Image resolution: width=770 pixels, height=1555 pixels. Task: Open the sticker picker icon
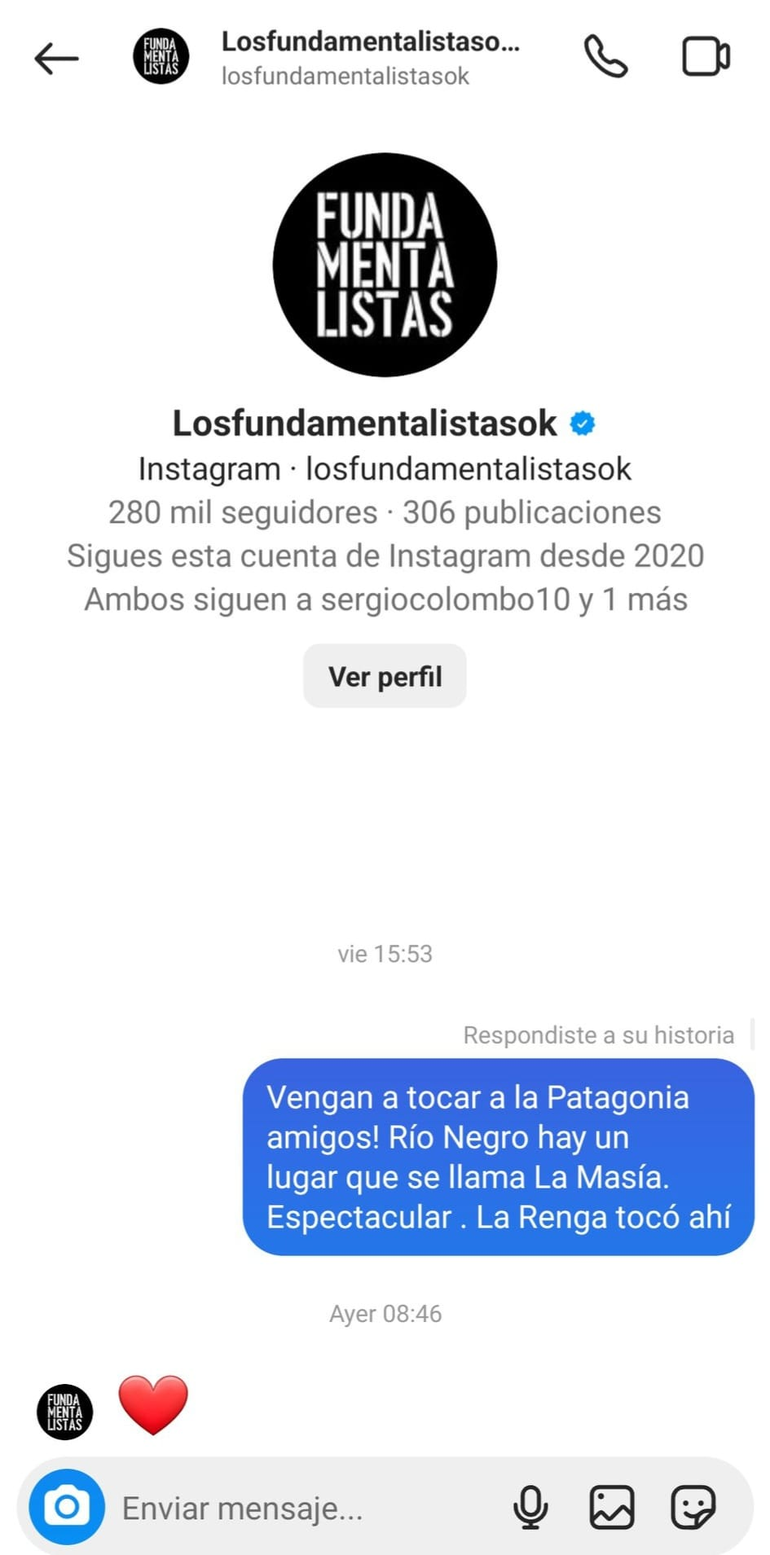pyautogui.click(x=693, y=1507)
